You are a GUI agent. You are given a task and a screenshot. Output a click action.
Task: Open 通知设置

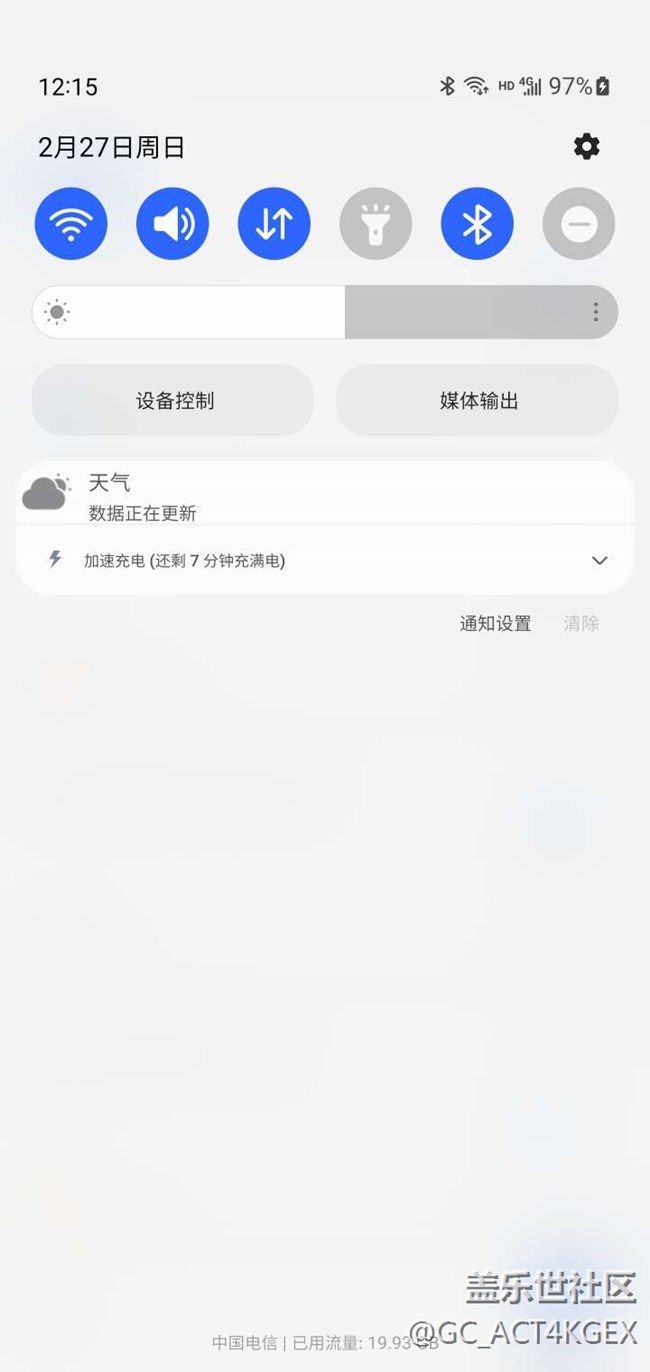[x=495, y=624]
